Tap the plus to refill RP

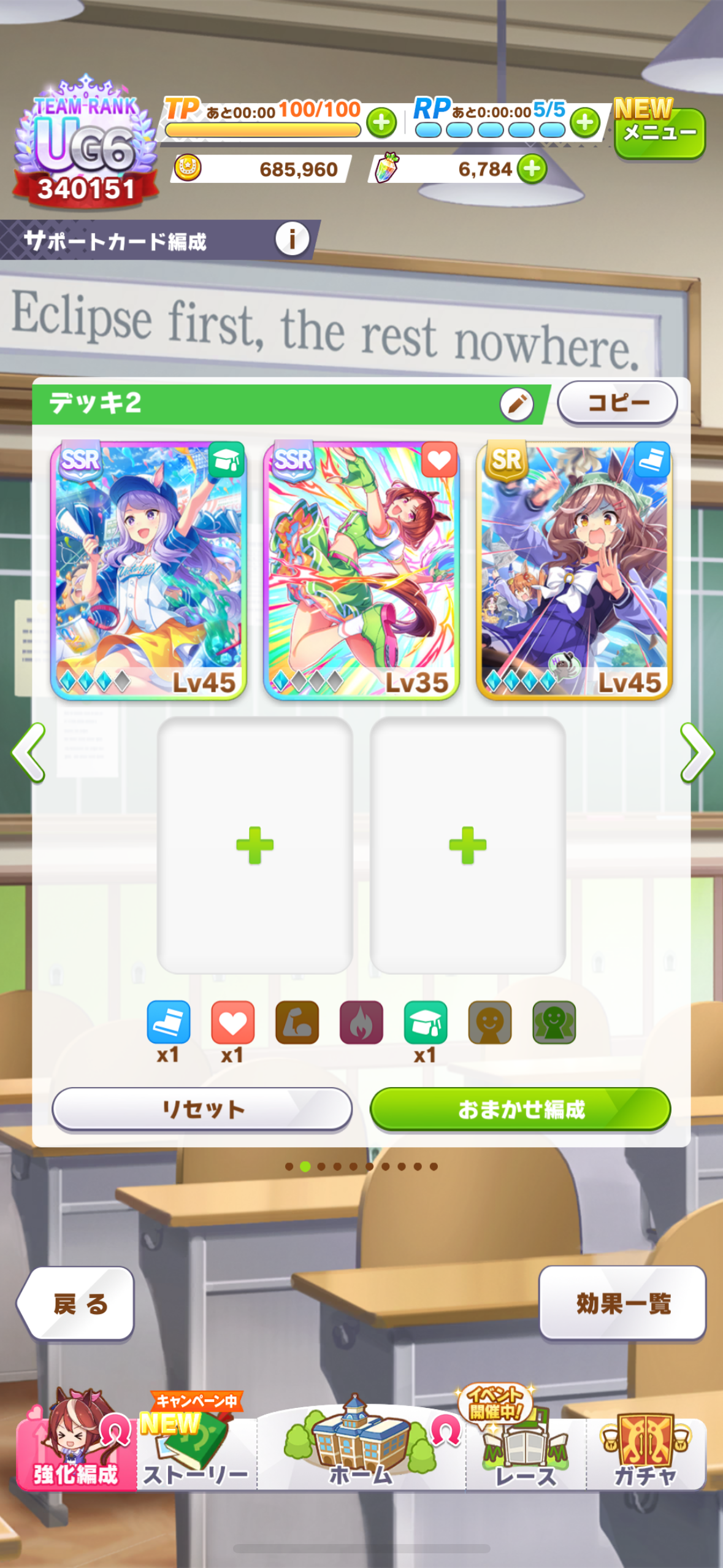click(x=584, y=123)
